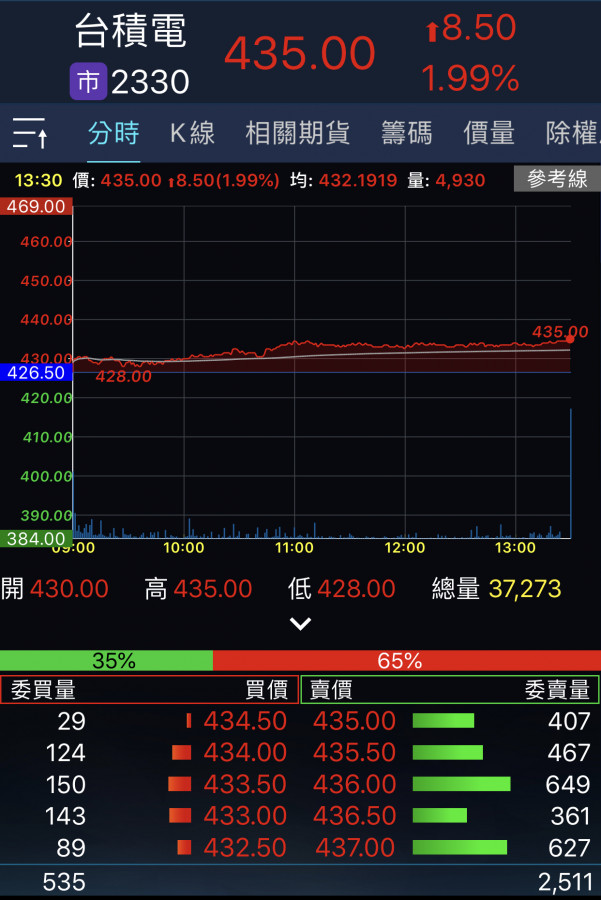Toggle the 參考線 button
Image resolution: width=601 pixels, height=900 pixels.
click(x=557, y=180)
